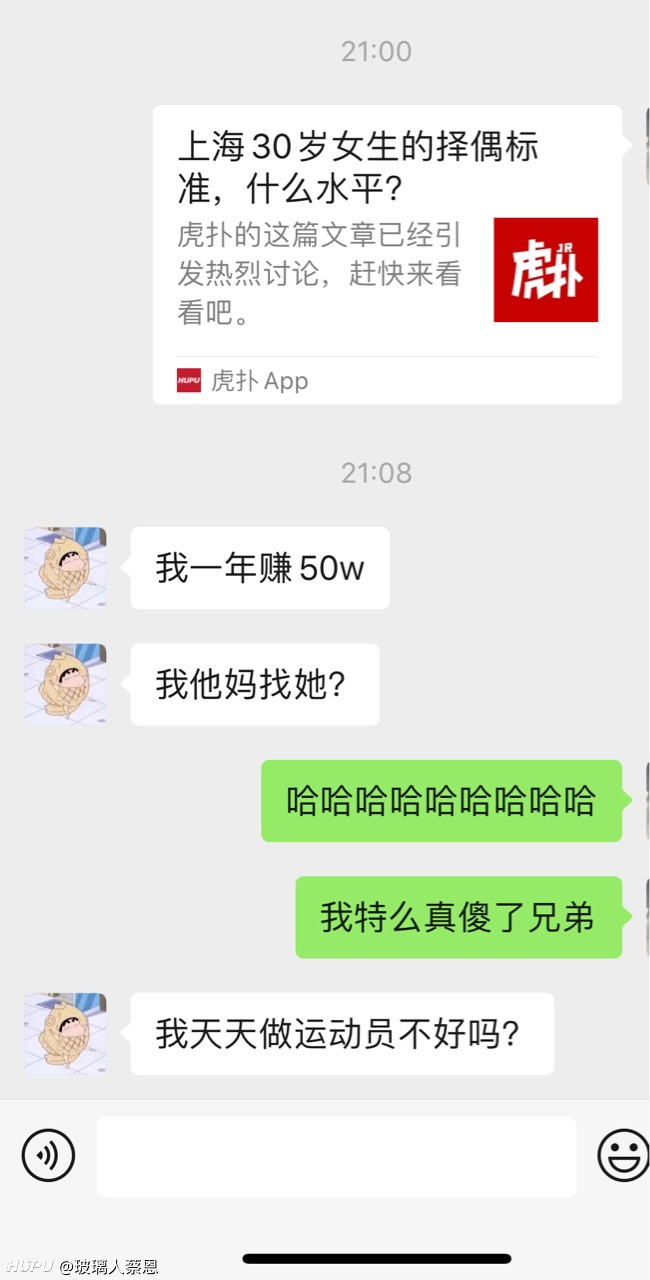Open the avatar next to 我一年赚50w
The width and height of the screenshot is (650, 1280).
65,568
